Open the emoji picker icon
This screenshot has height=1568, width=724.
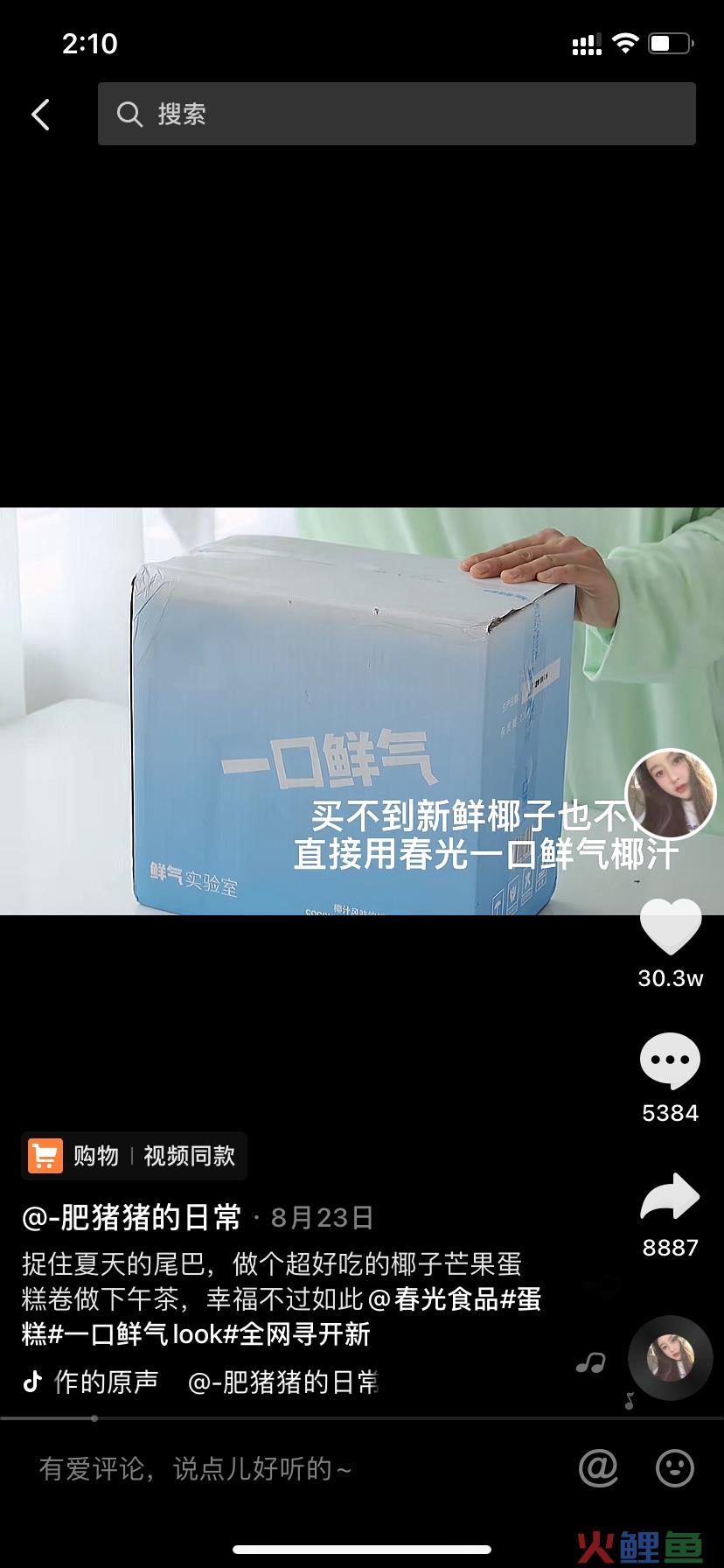(x=675, y=1467)
